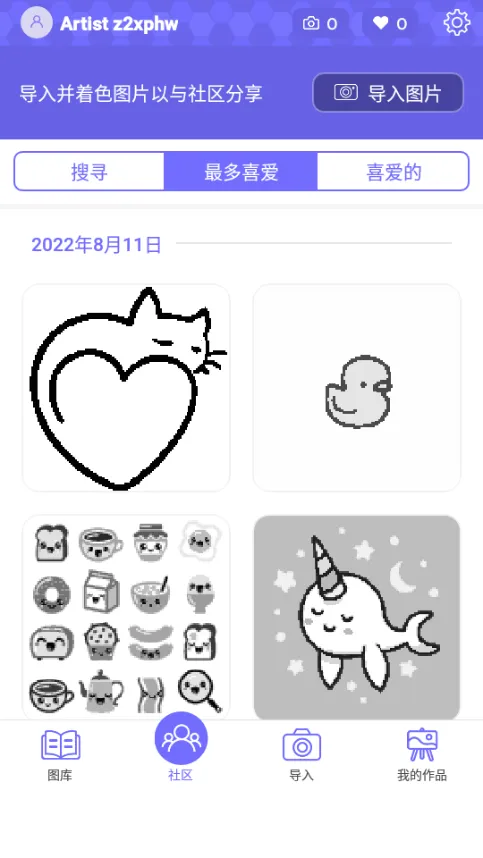
Task: Switch to the 搜寻 tab
Action: [x=89, y=171]
